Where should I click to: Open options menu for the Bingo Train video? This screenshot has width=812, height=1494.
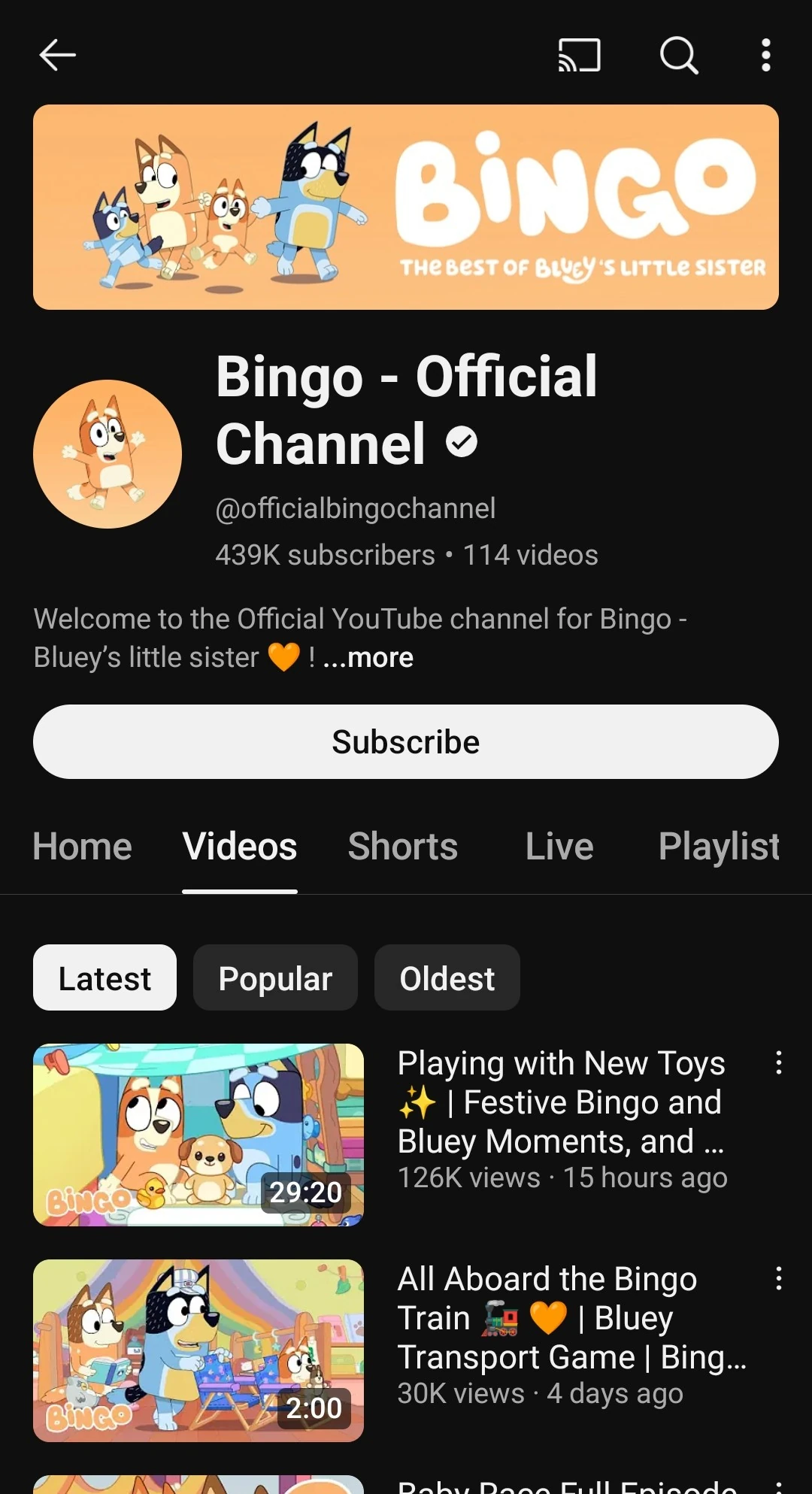tap(778, 1278)
